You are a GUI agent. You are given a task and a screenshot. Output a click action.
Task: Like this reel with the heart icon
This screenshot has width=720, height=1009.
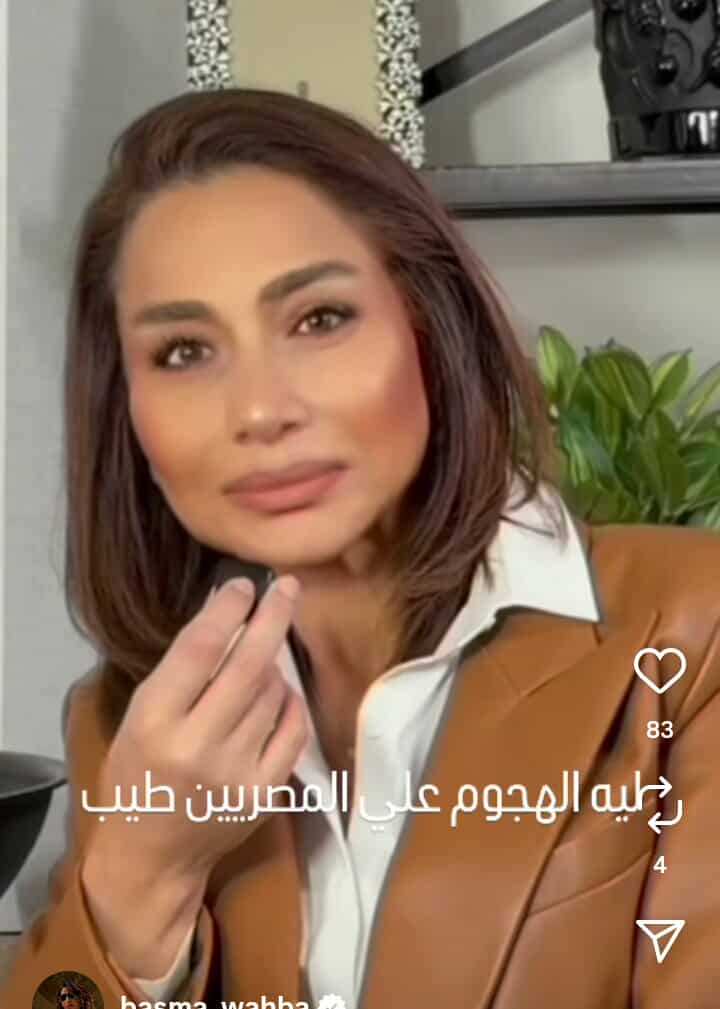coord(660,671)
